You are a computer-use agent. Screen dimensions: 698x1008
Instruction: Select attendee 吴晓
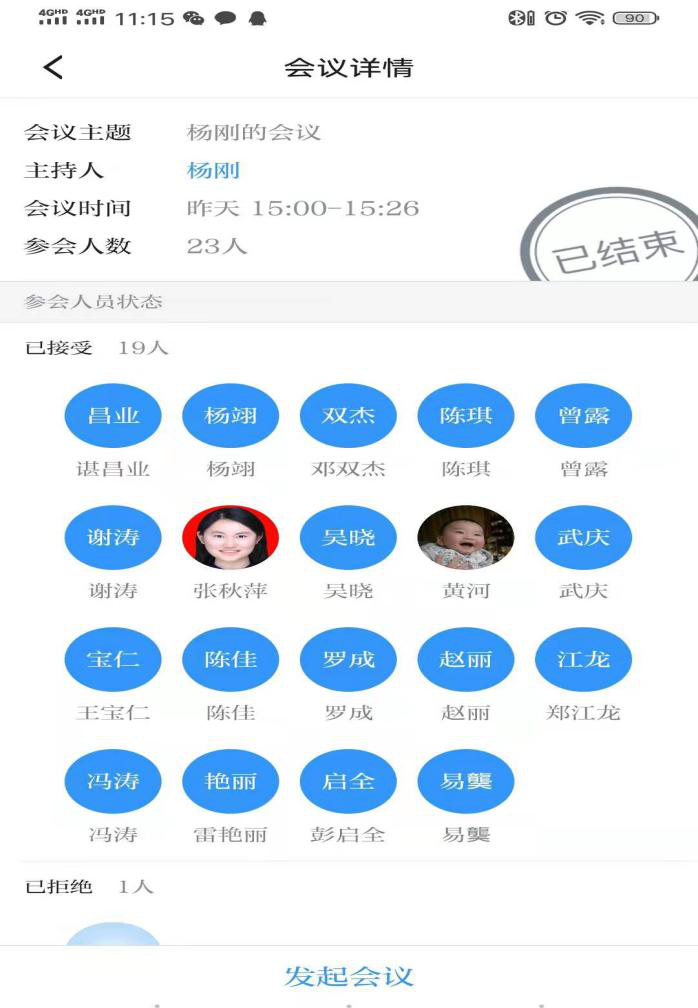click(x=348, y=538)
